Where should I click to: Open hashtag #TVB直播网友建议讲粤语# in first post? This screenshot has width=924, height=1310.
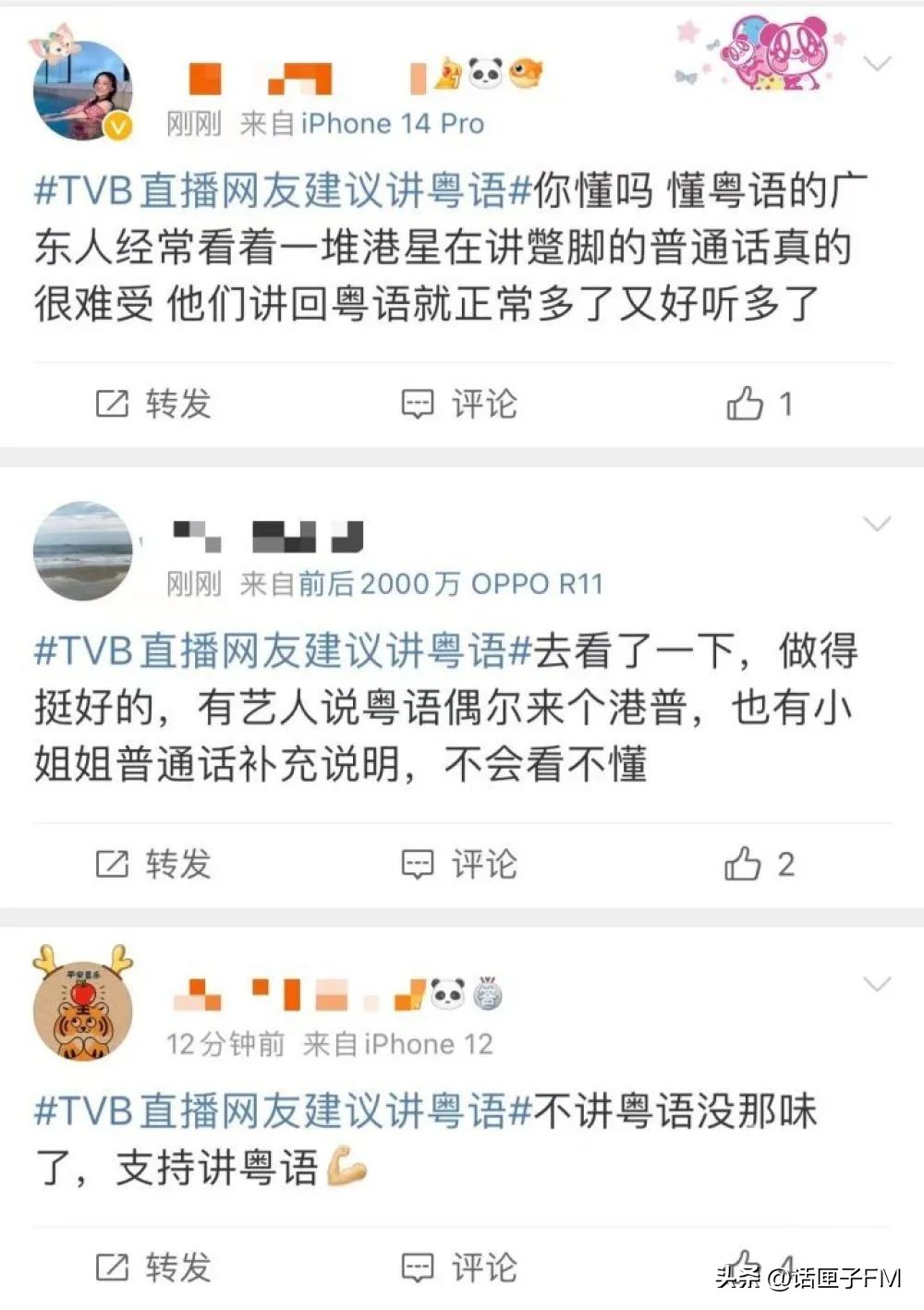[273, 191]
